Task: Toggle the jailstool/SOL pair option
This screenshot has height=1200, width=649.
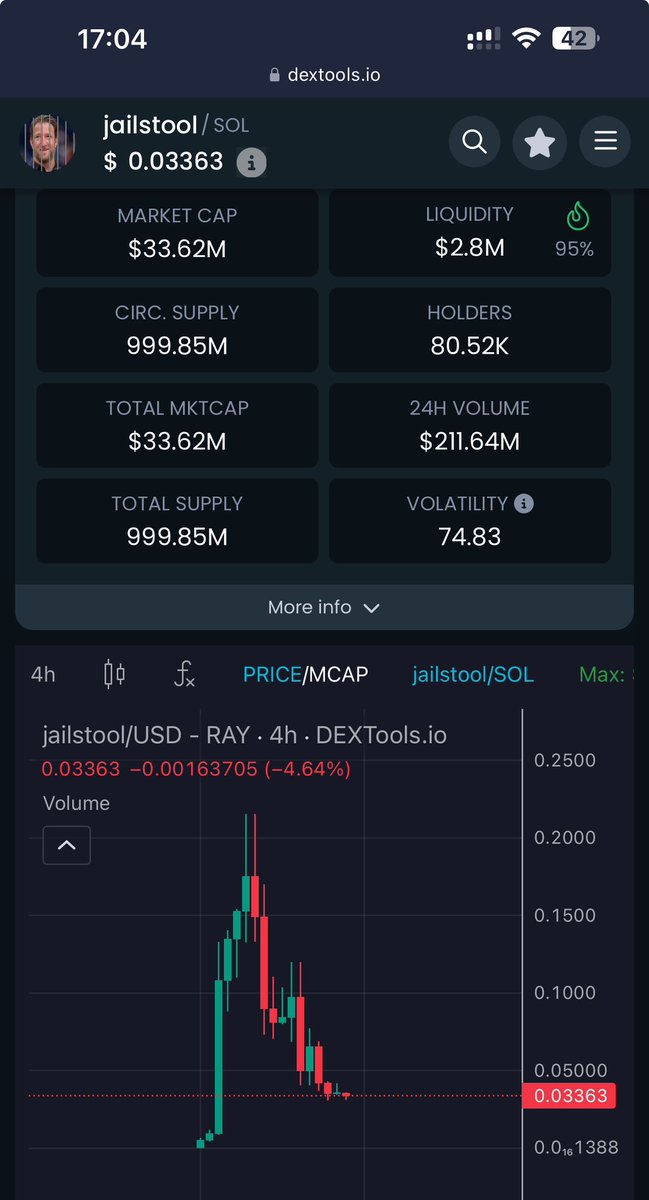Action: click(473, 674)
